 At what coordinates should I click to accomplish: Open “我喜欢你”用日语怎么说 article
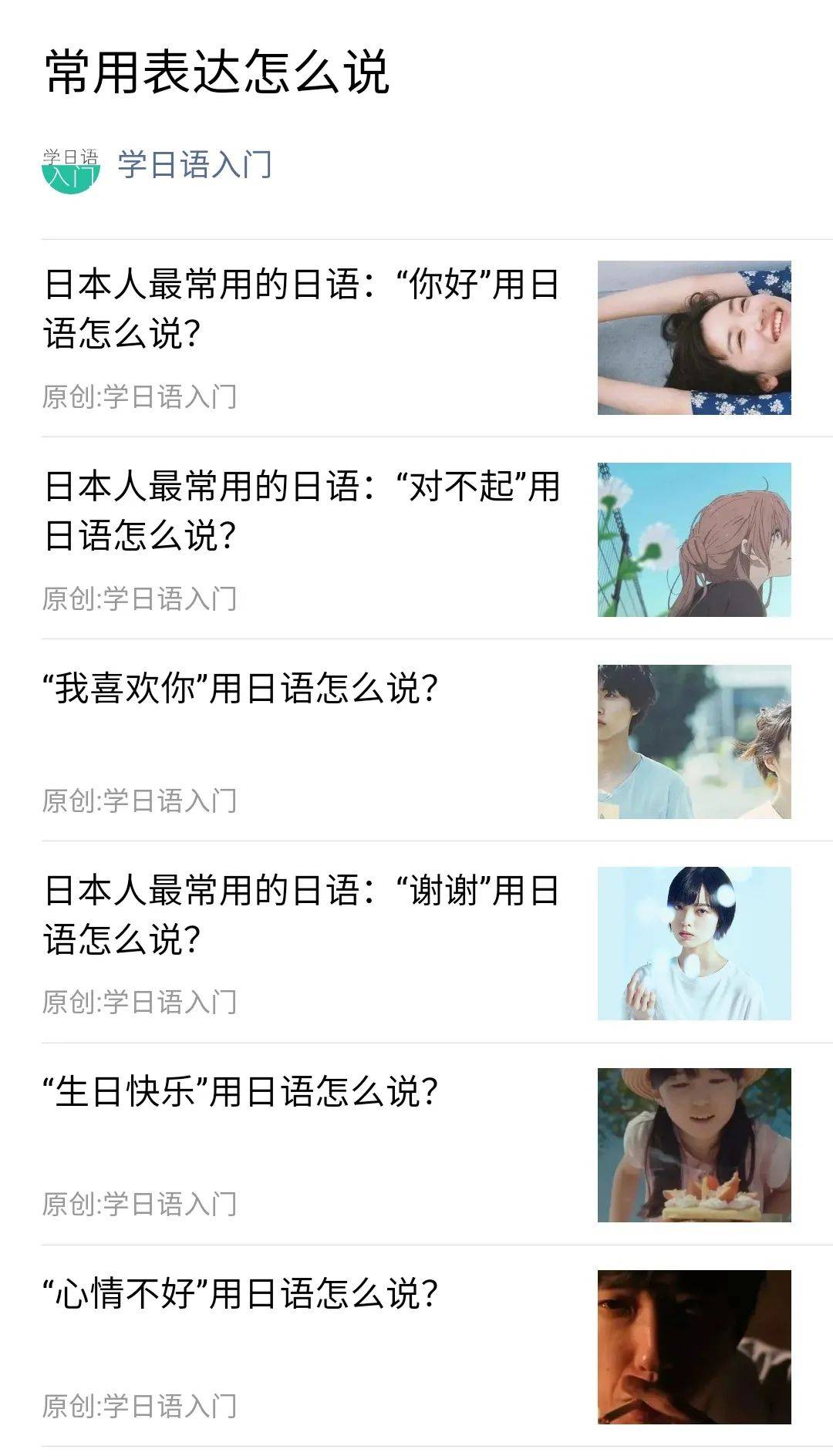click(x=241, y=688)
